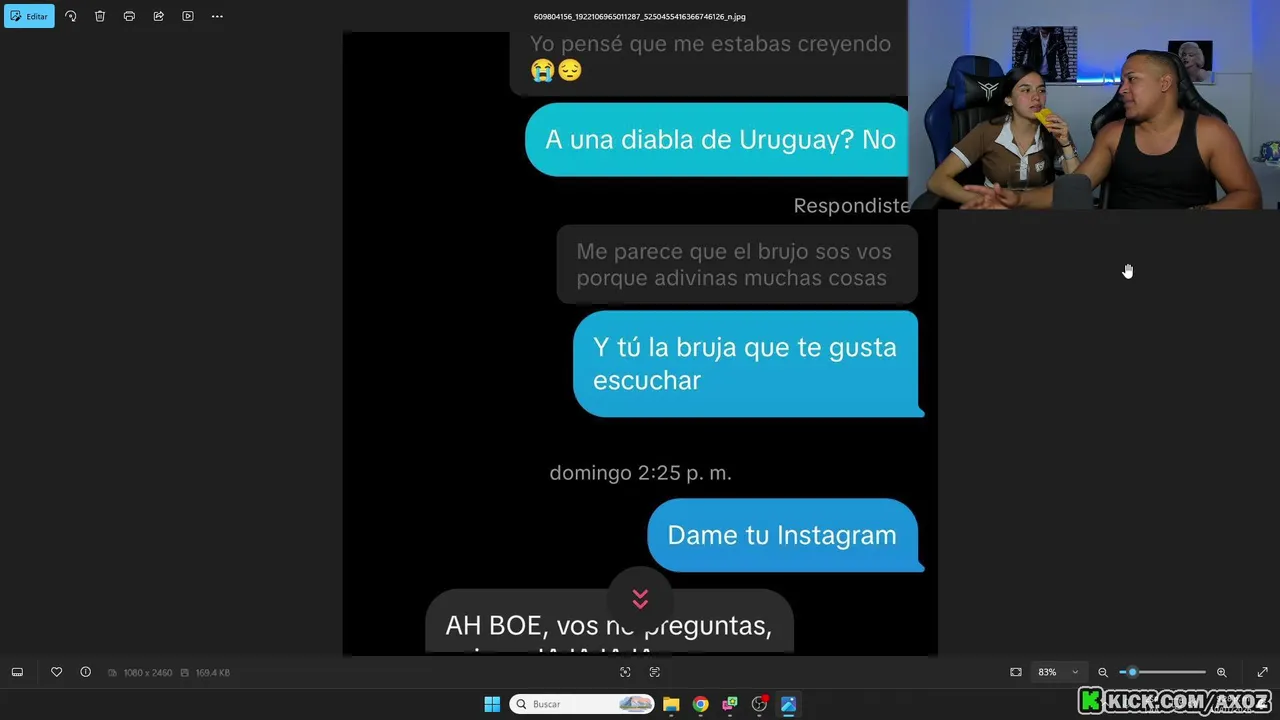Share the image

[158, 16]
